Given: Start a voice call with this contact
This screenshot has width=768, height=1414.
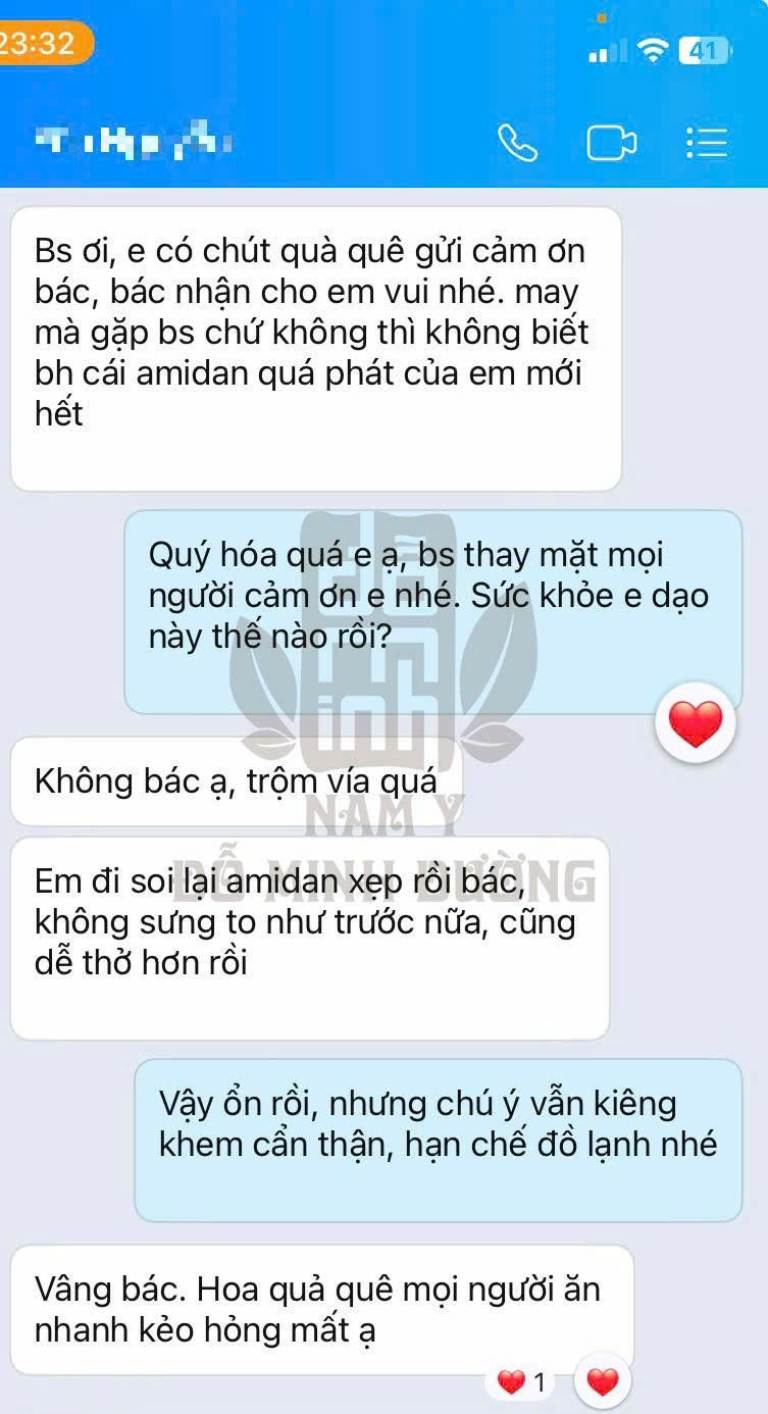Looking at the screenshot, I should (517, 144).
